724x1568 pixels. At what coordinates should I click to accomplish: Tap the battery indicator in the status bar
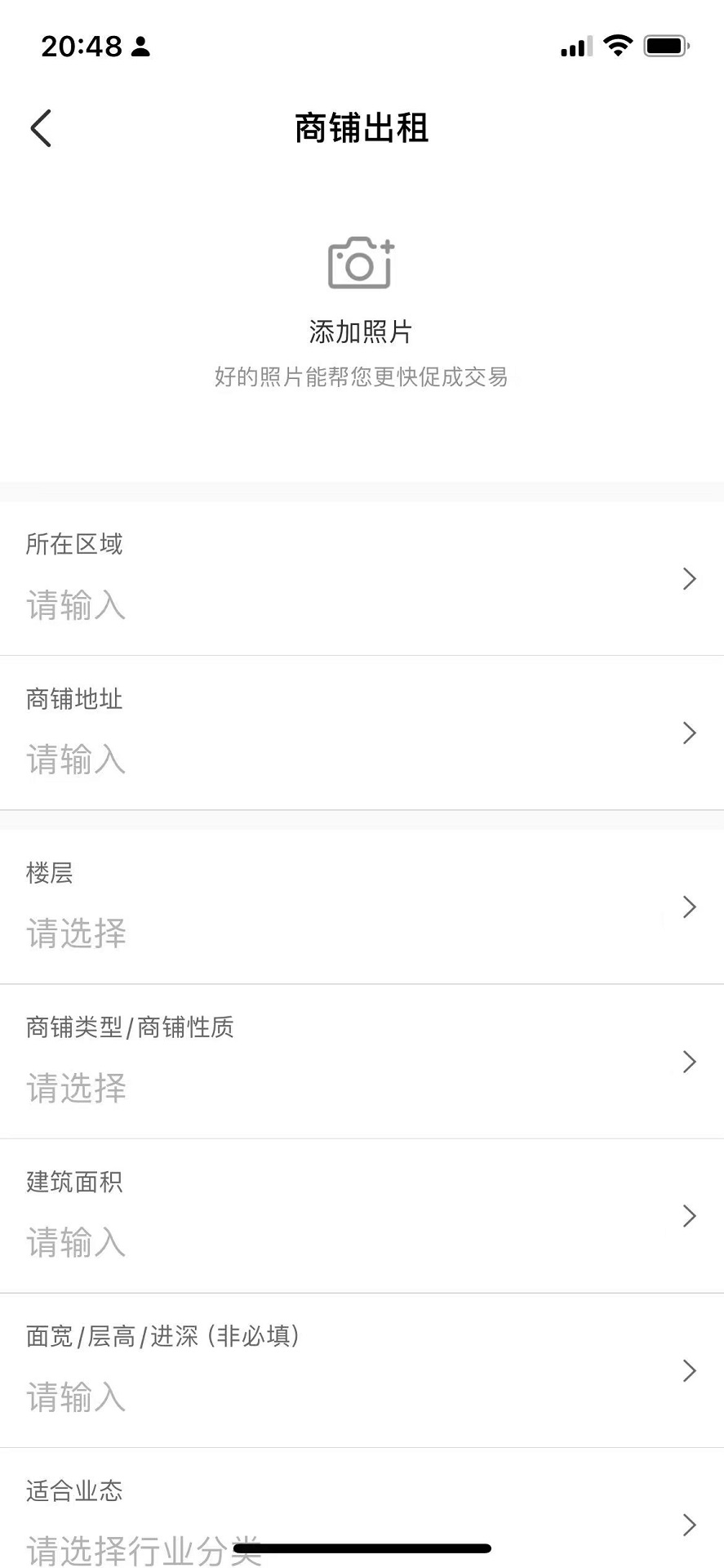click(x=666, y=45)
